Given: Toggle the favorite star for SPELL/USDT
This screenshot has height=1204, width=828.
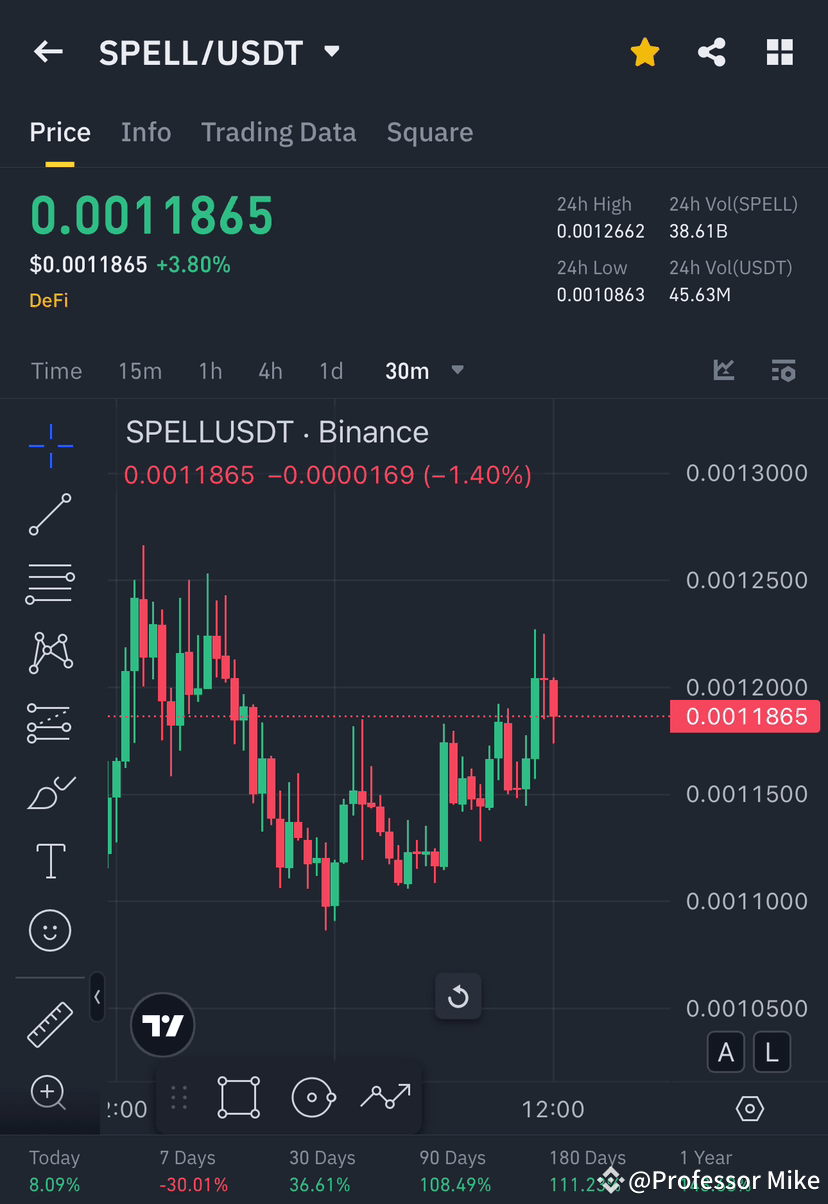Looking at the screenshot, I should tap(644, 52).
